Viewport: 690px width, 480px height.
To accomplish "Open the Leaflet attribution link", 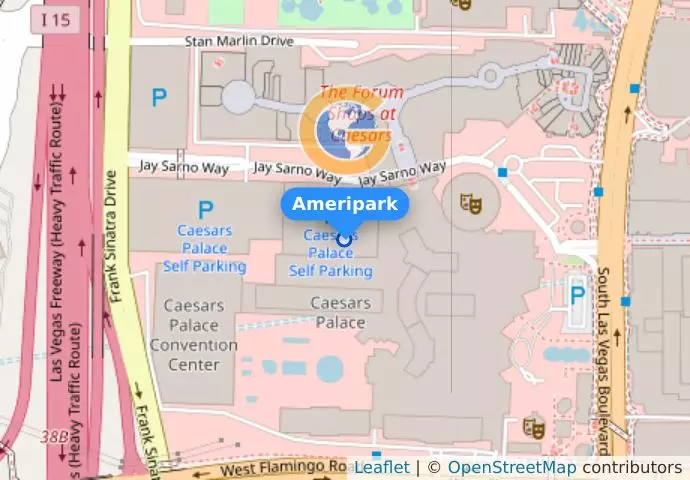I will [x=381, y=467].
